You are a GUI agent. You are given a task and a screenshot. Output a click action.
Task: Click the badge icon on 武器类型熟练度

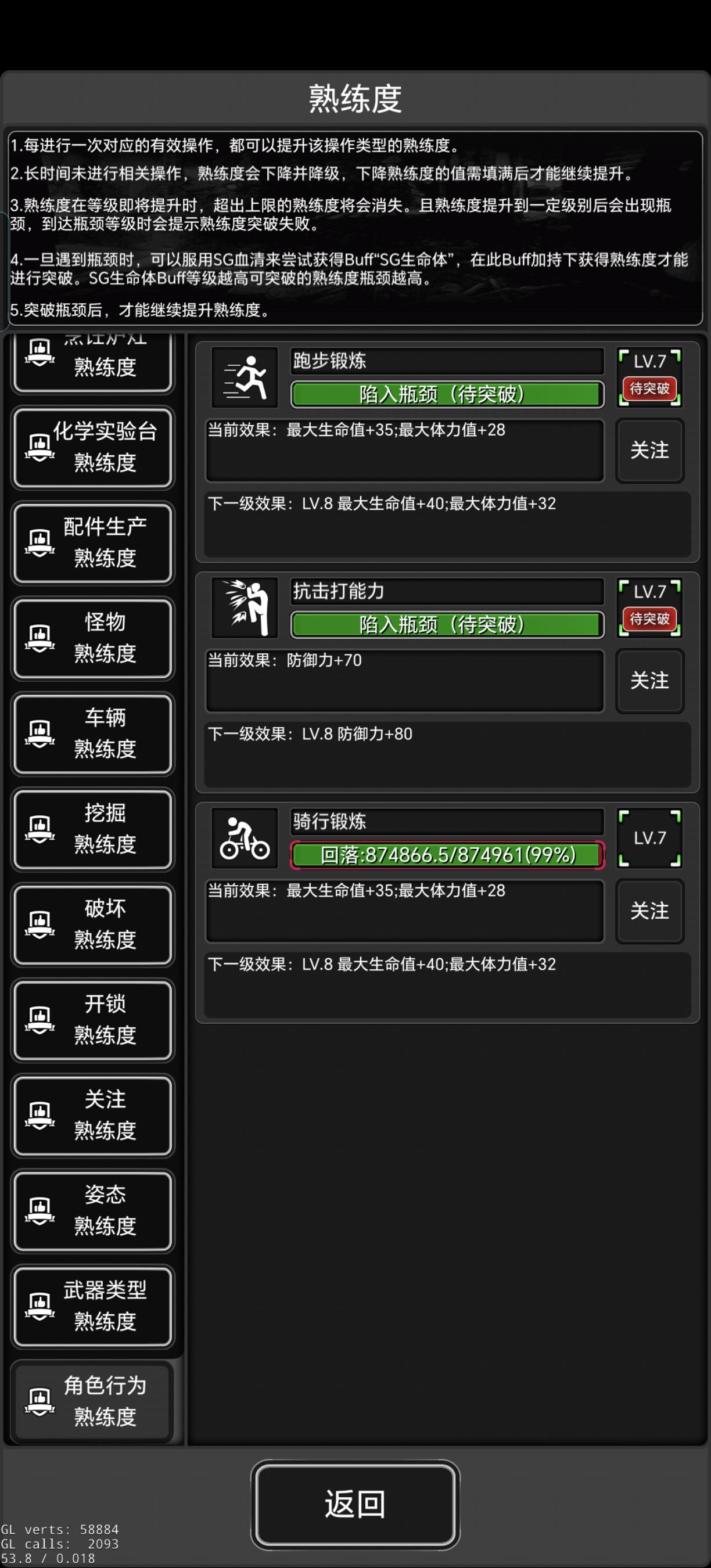point(39,1306)
